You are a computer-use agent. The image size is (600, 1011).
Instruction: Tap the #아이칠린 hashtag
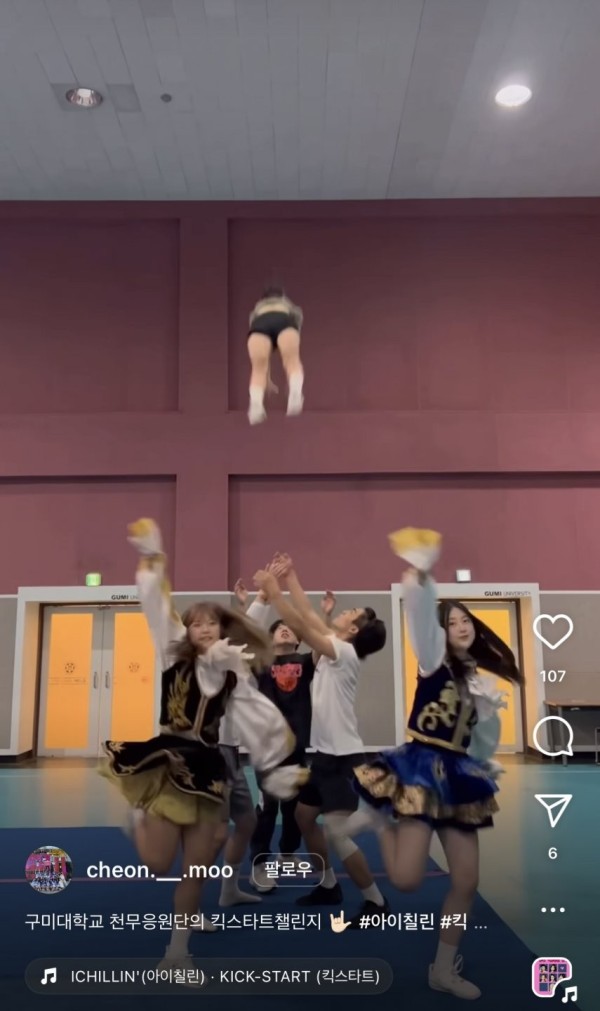[396, 922]
